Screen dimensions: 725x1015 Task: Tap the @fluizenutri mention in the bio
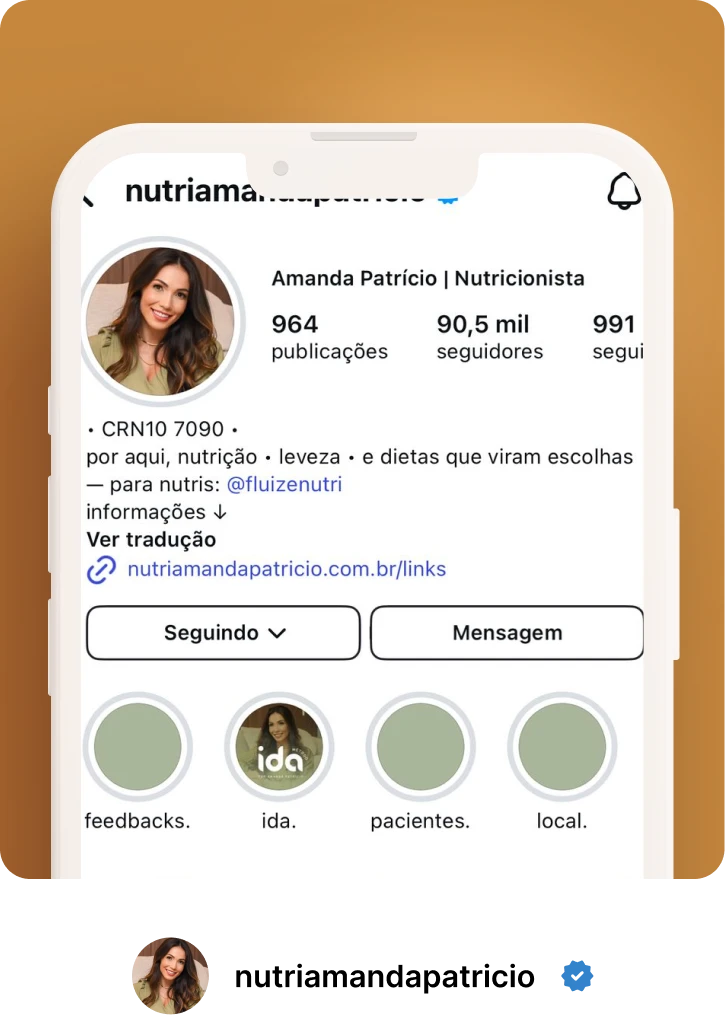click(x=286, y=484)
